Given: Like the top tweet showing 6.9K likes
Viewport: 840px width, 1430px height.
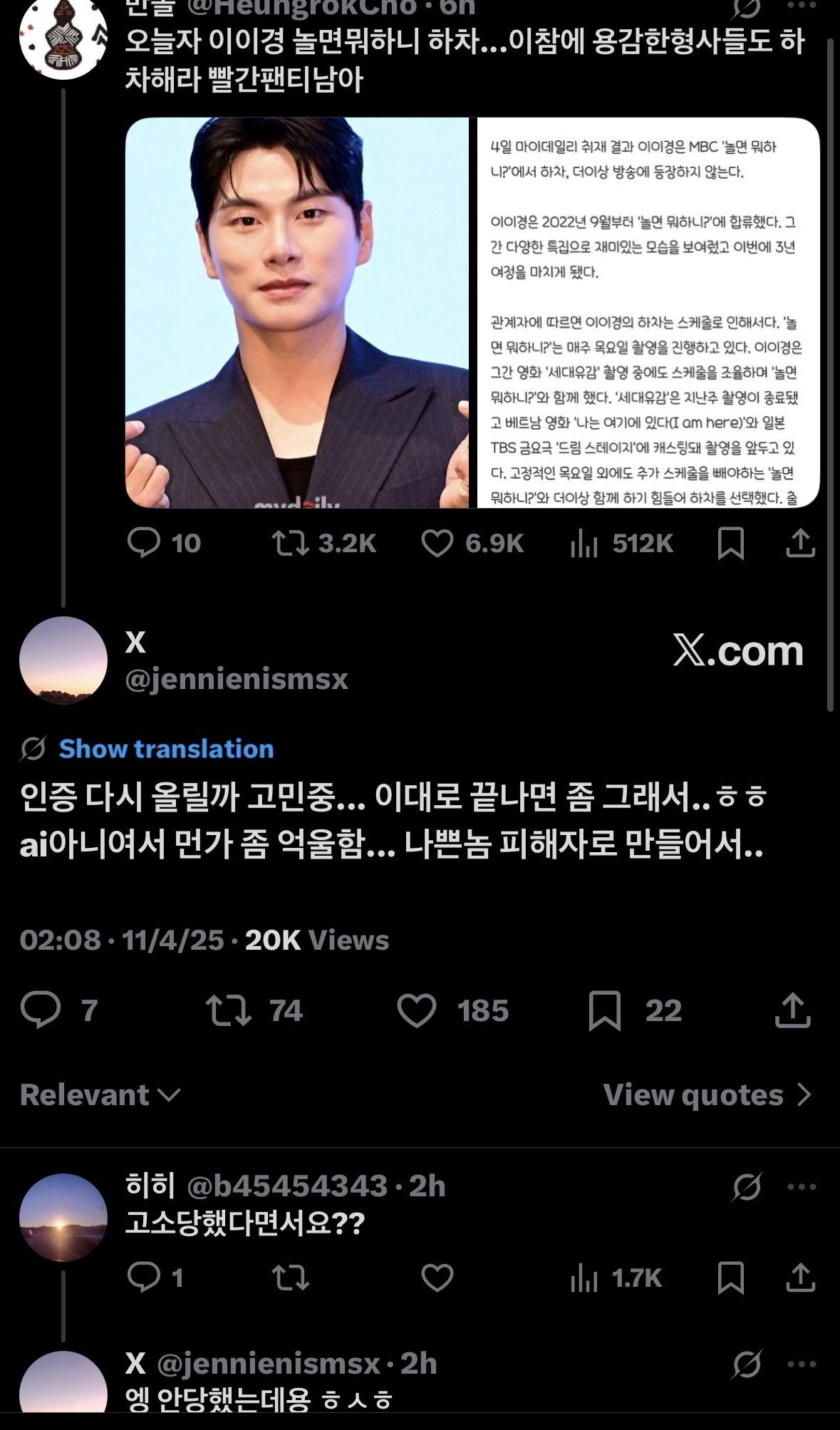Looking at the screenshot, I should tap(440, 545).
